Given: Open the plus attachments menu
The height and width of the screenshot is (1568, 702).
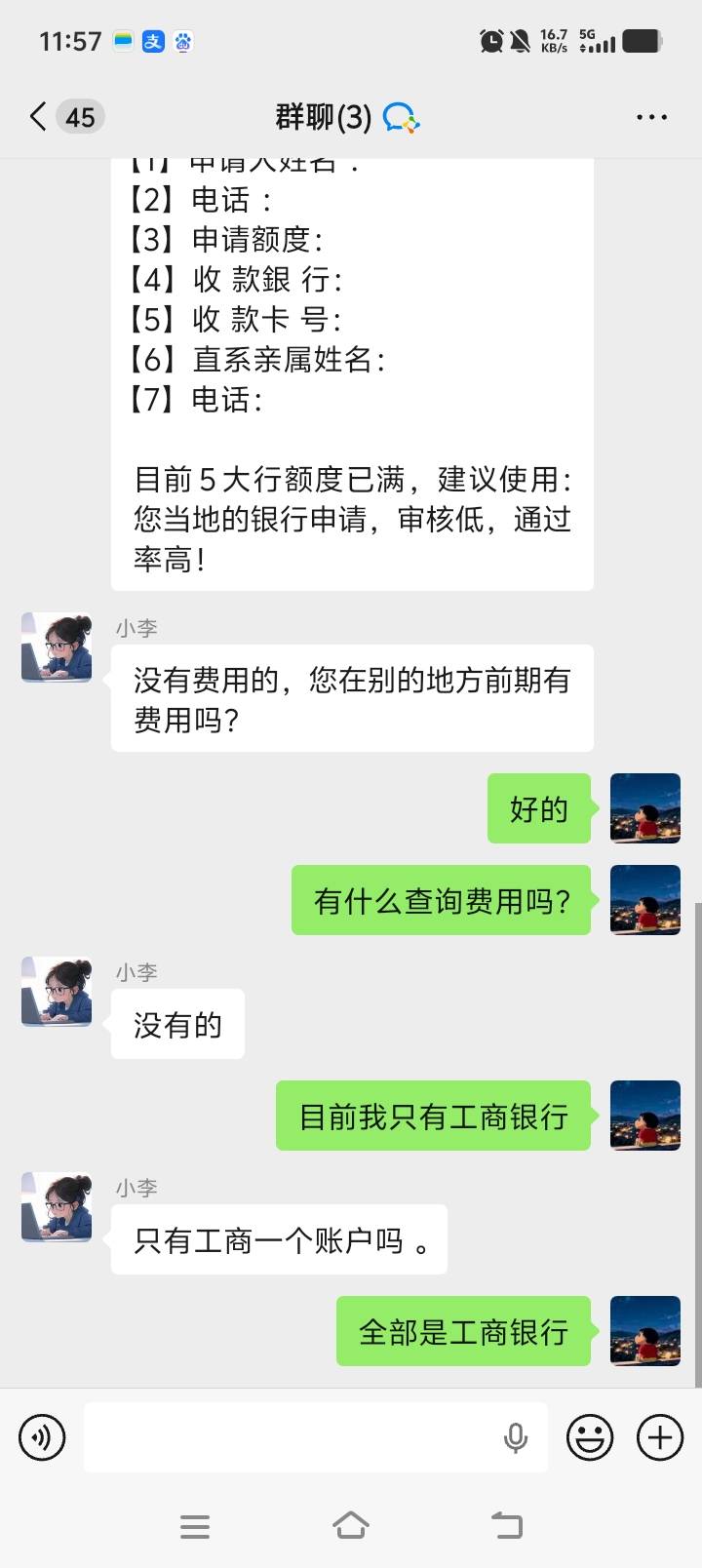Looking at the screenshot, I should 660,1437.
